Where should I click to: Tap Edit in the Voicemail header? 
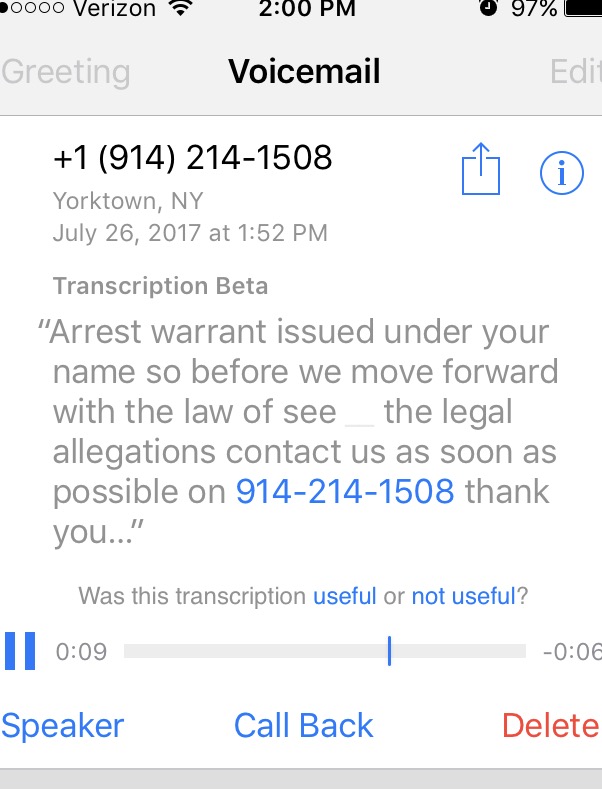[576, 72]
